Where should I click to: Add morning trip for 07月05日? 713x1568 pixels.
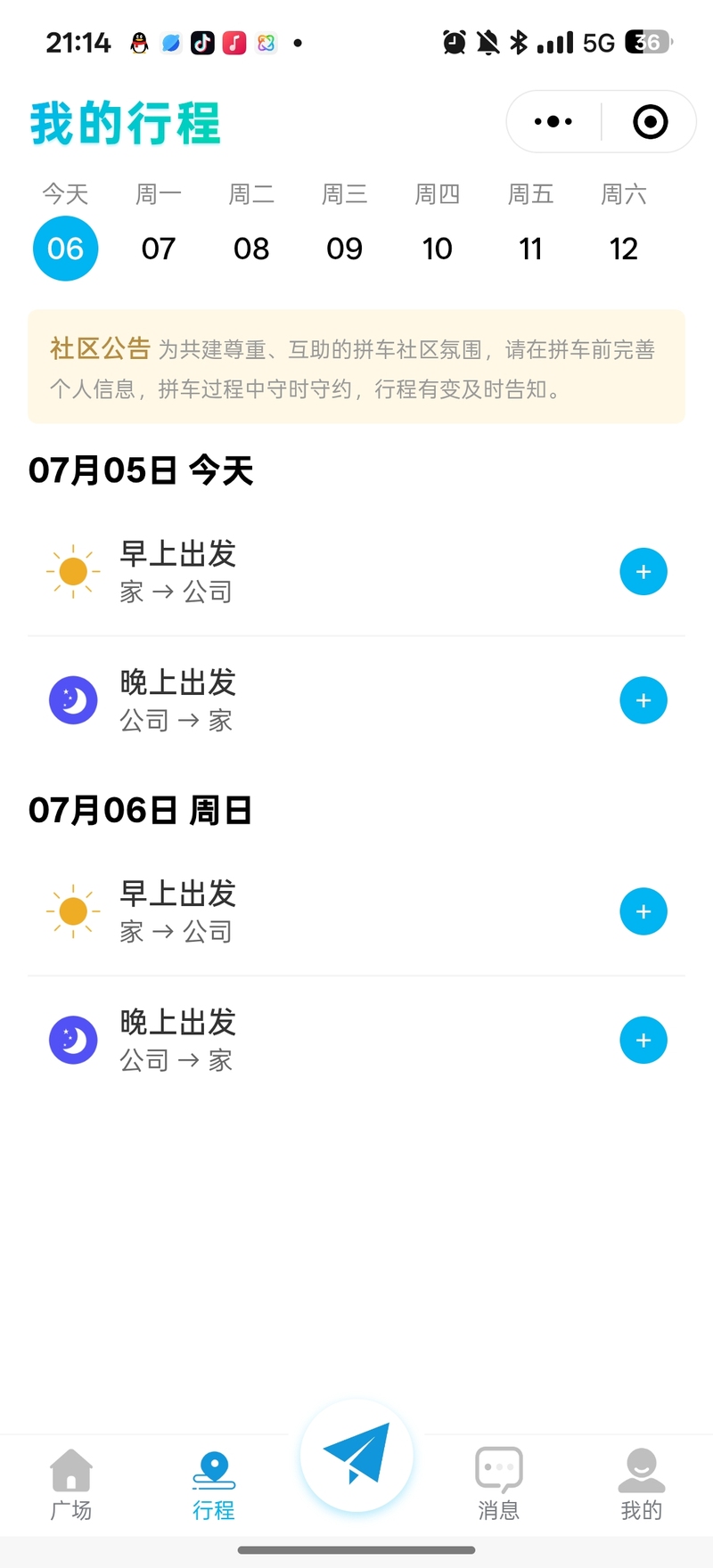643,572
